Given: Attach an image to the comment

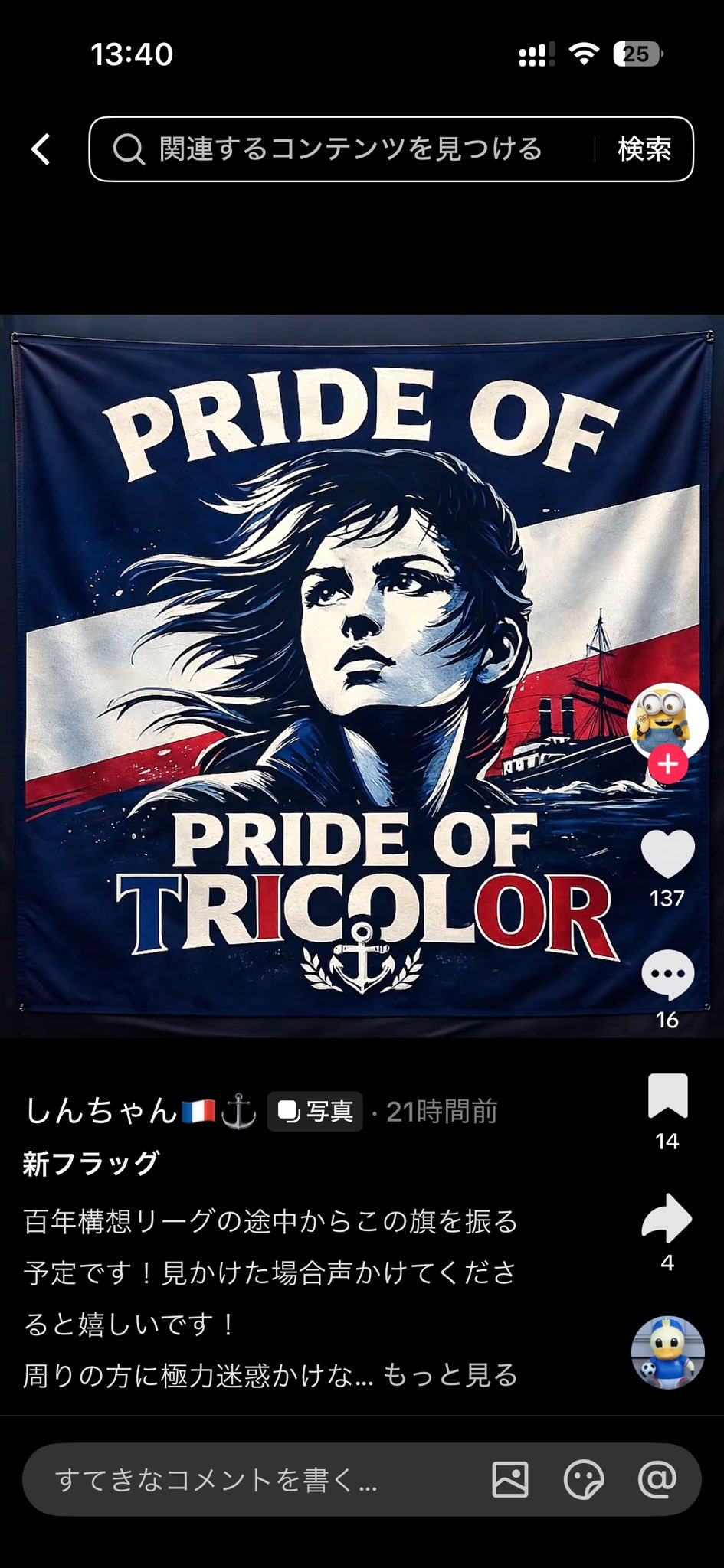Looking at the screenshot, I should pos(509,1480).
